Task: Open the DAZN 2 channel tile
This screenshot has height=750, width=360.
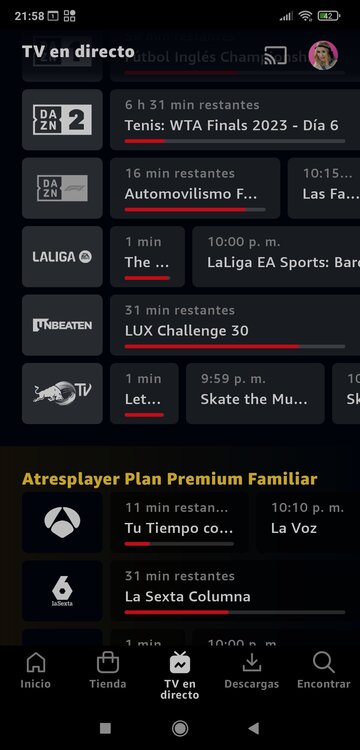Action: point(62,120)
